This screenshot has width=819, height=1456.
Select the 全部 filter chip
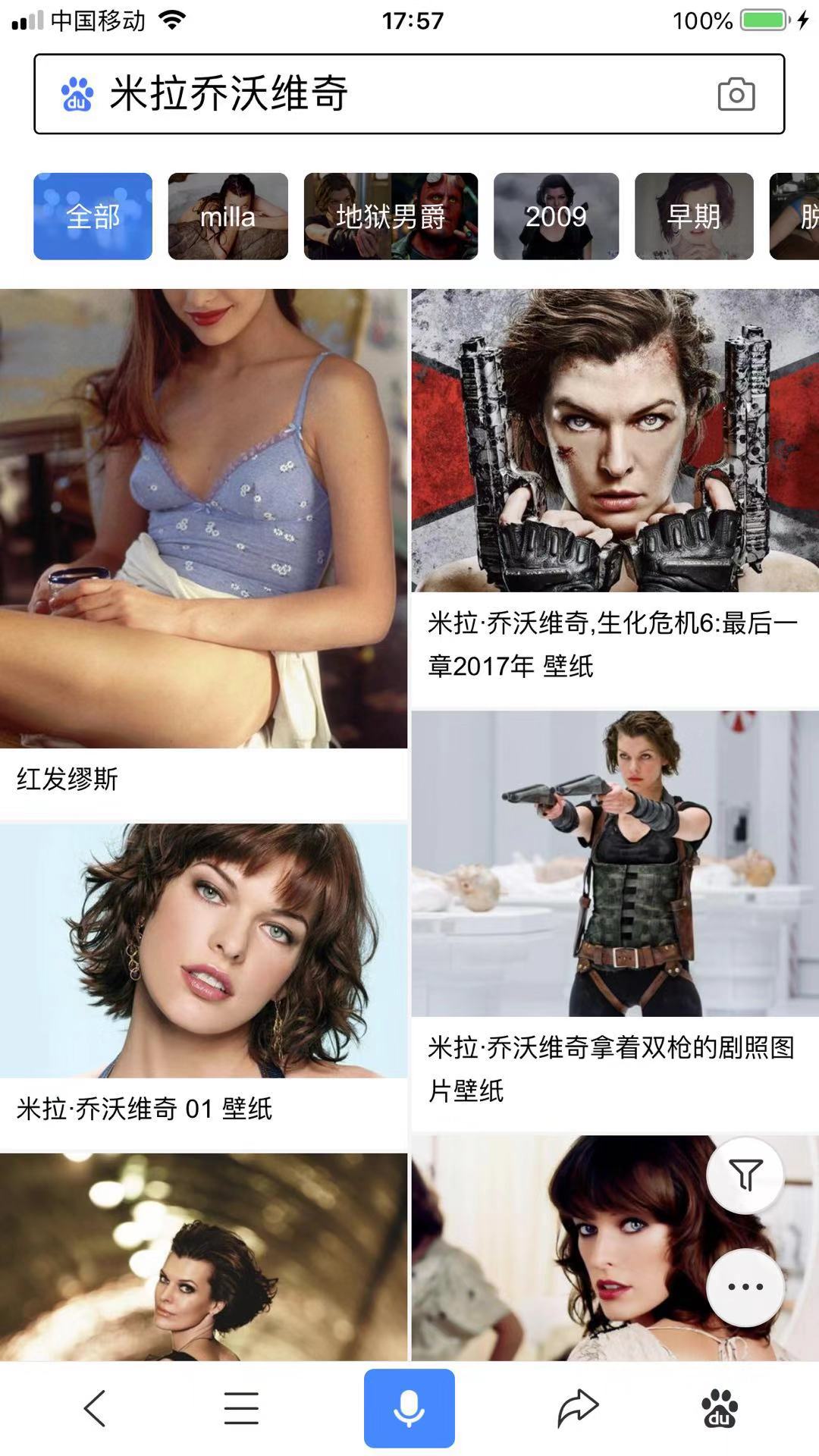pyautogui.click(x=93, y=216)
